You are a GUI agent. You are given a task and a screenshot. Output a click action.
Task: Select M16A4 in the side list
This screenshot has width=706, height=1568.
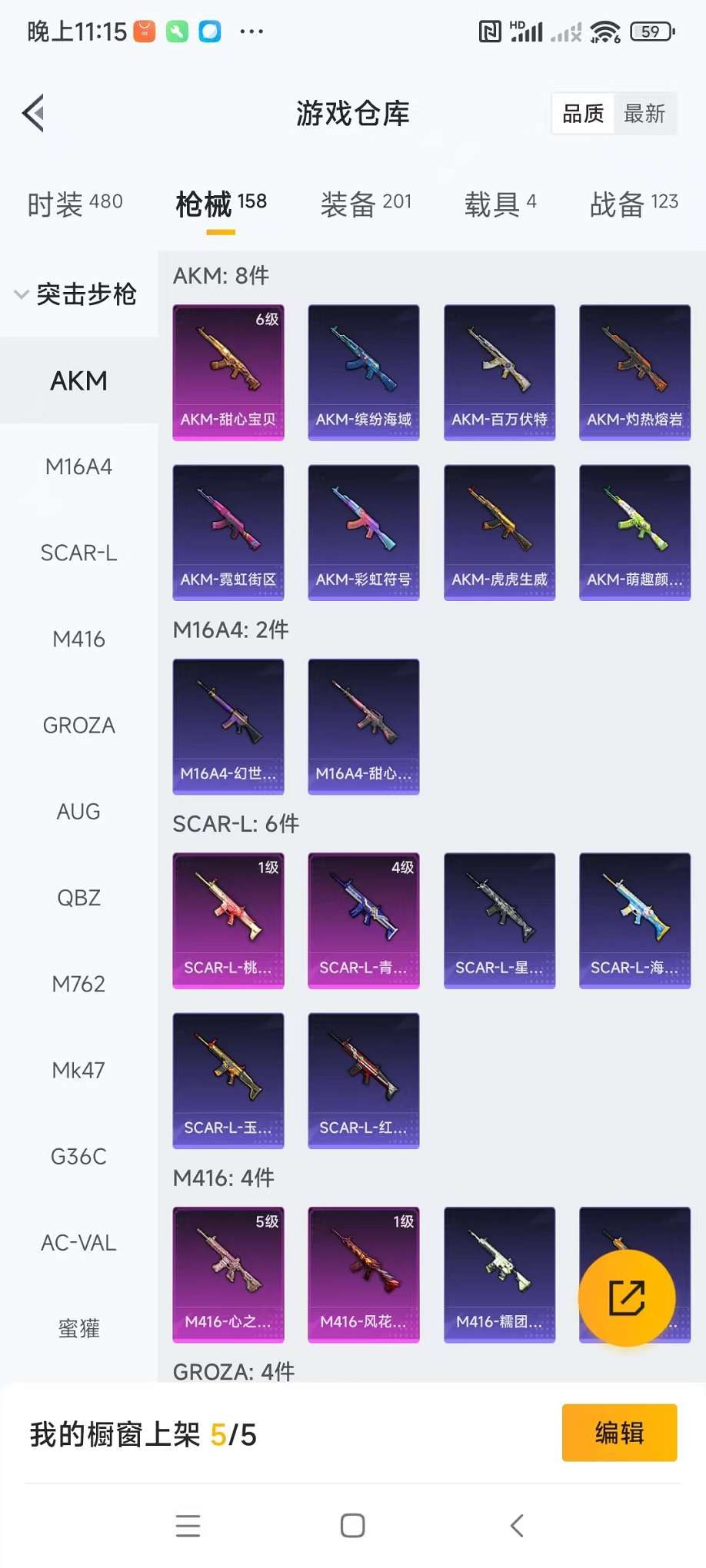tap(78, 467)
